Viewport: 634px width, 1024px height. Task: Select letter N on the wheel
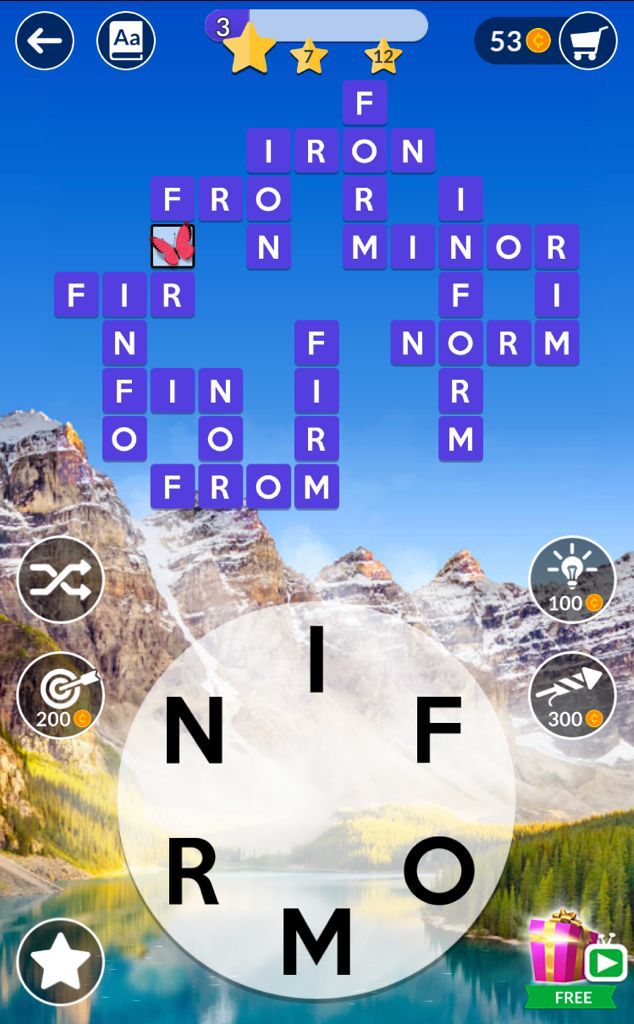point(193,731)
